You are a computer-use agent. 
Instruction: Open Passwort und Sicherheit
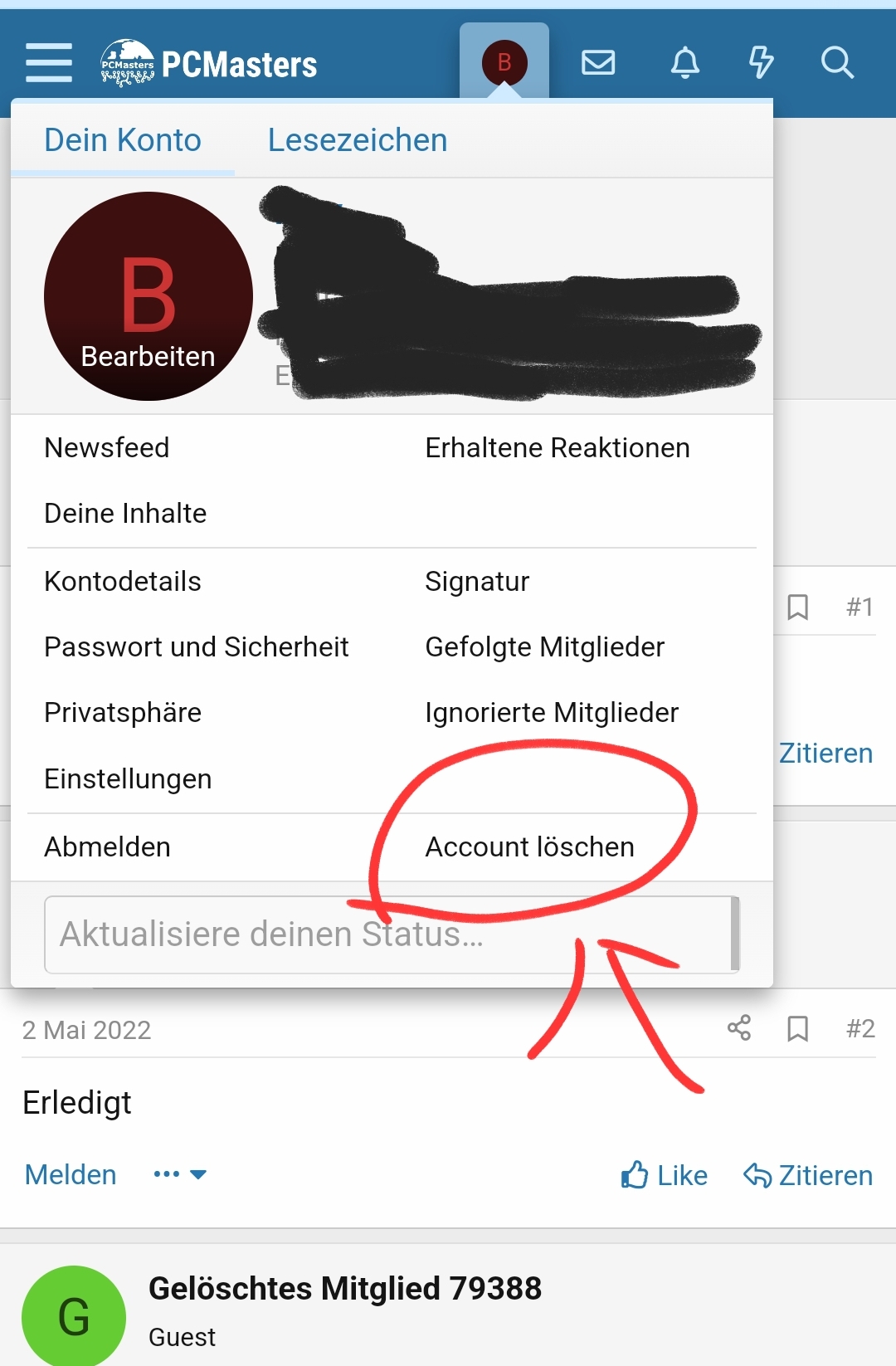click(197, 647)
